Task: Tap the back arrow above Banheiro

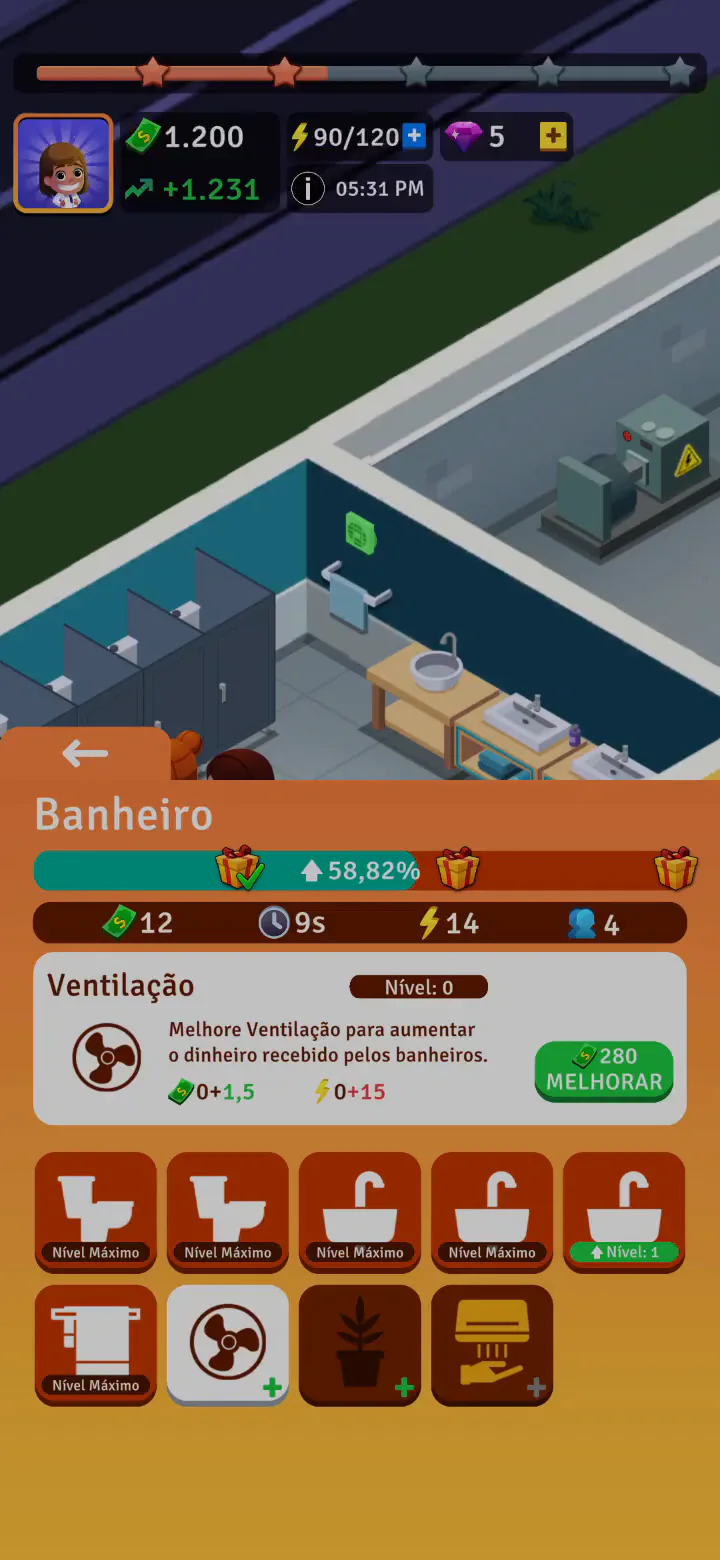Action: click(x=84, y=754)
